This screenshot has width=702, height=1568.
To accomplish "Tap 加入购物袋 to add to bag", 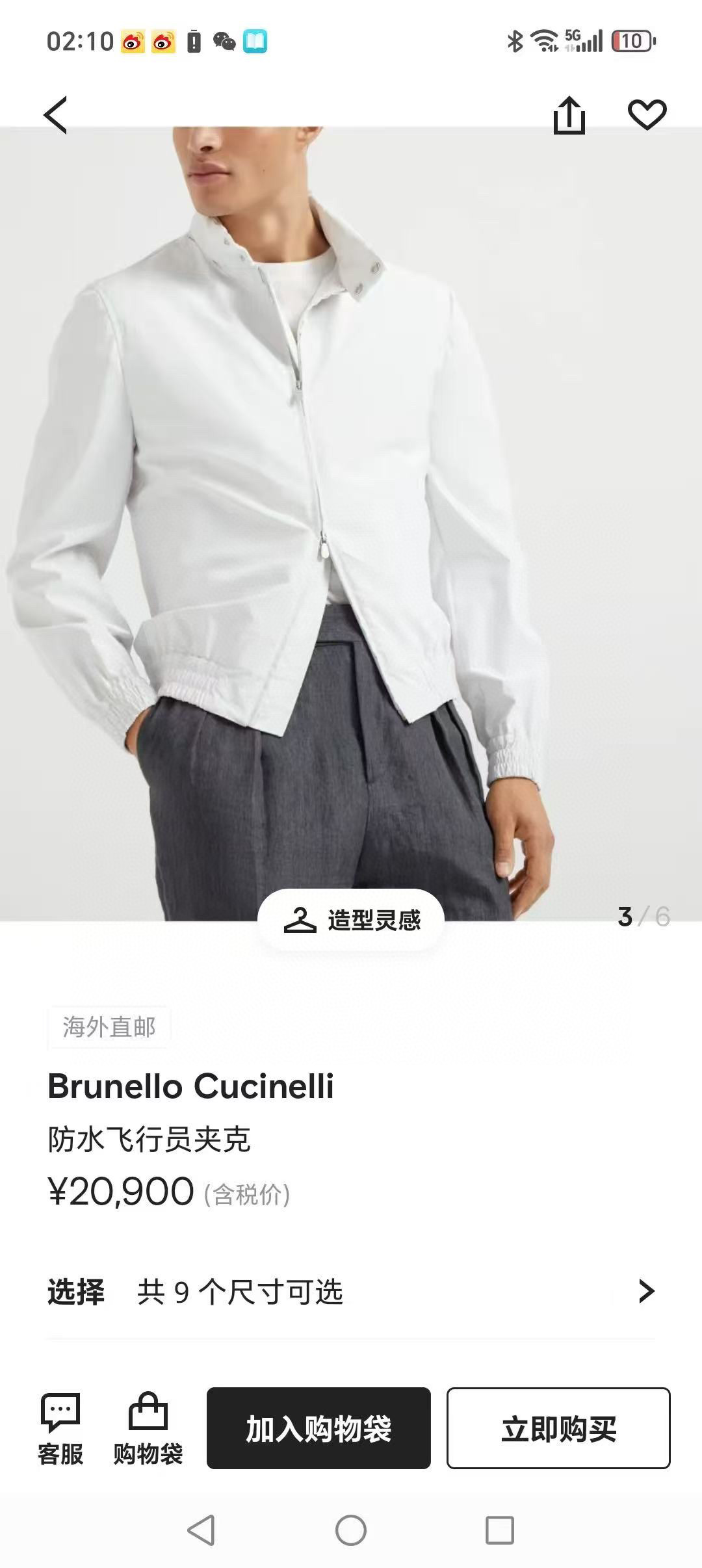I will click(318, 1428).
